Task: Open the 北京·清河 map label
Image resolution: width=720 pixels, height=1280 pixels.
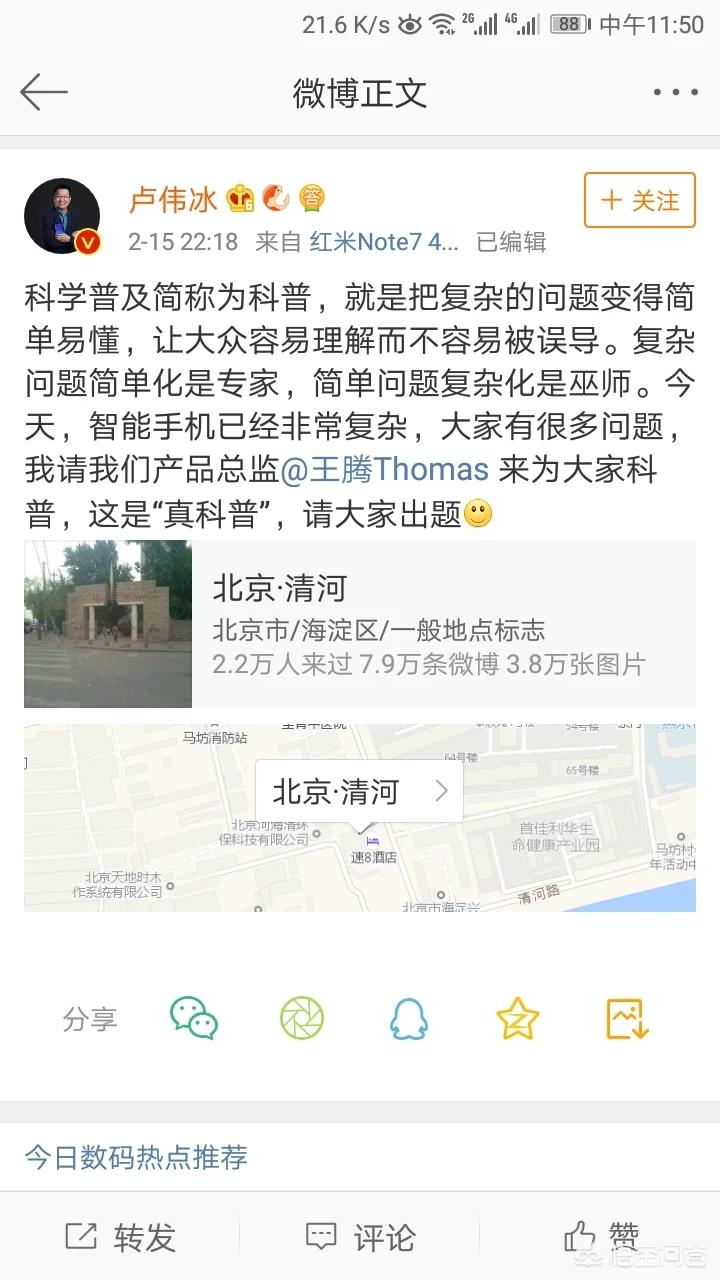Action: (x=359, y=792)
